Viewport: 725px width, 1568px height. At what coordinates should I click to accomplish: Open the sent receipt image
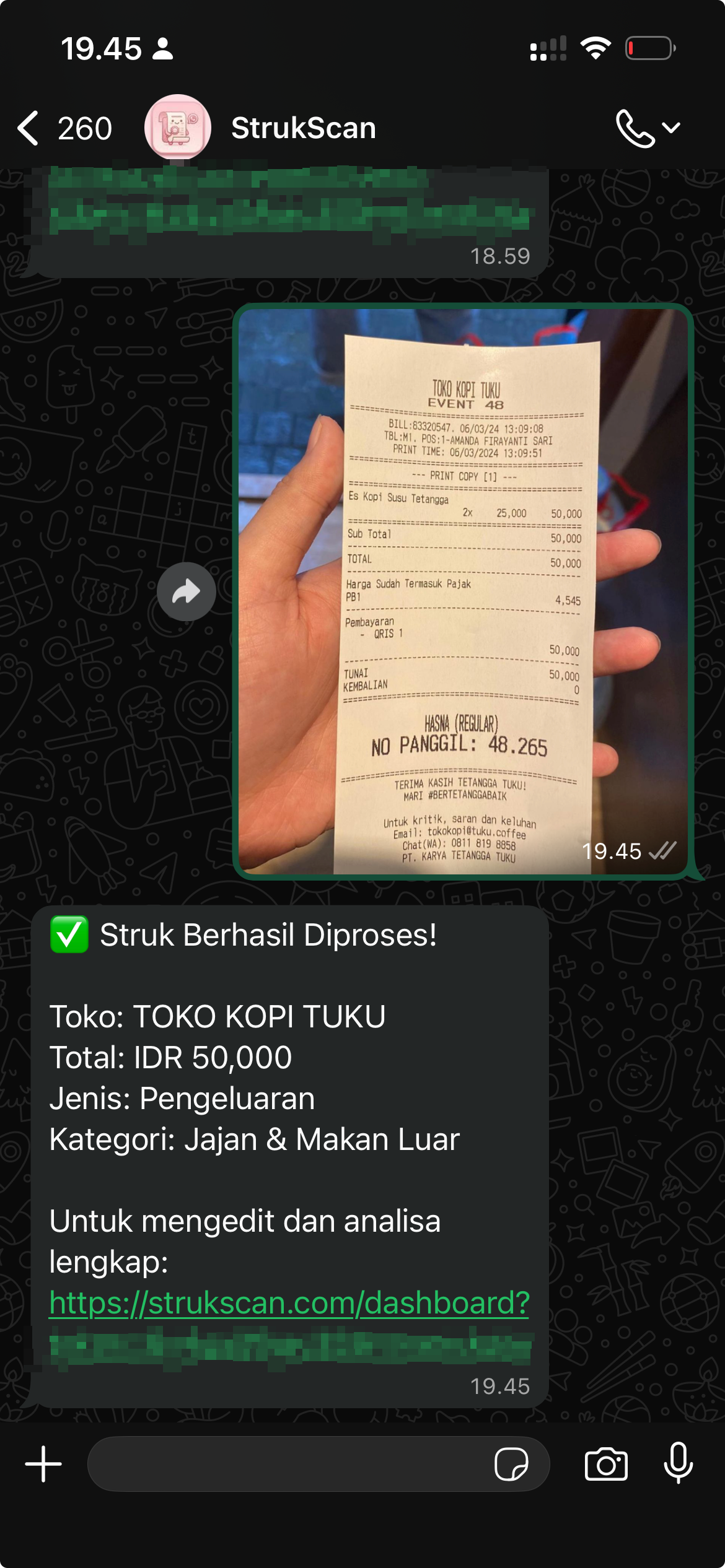pyautogui.click(x=462, y=591)
